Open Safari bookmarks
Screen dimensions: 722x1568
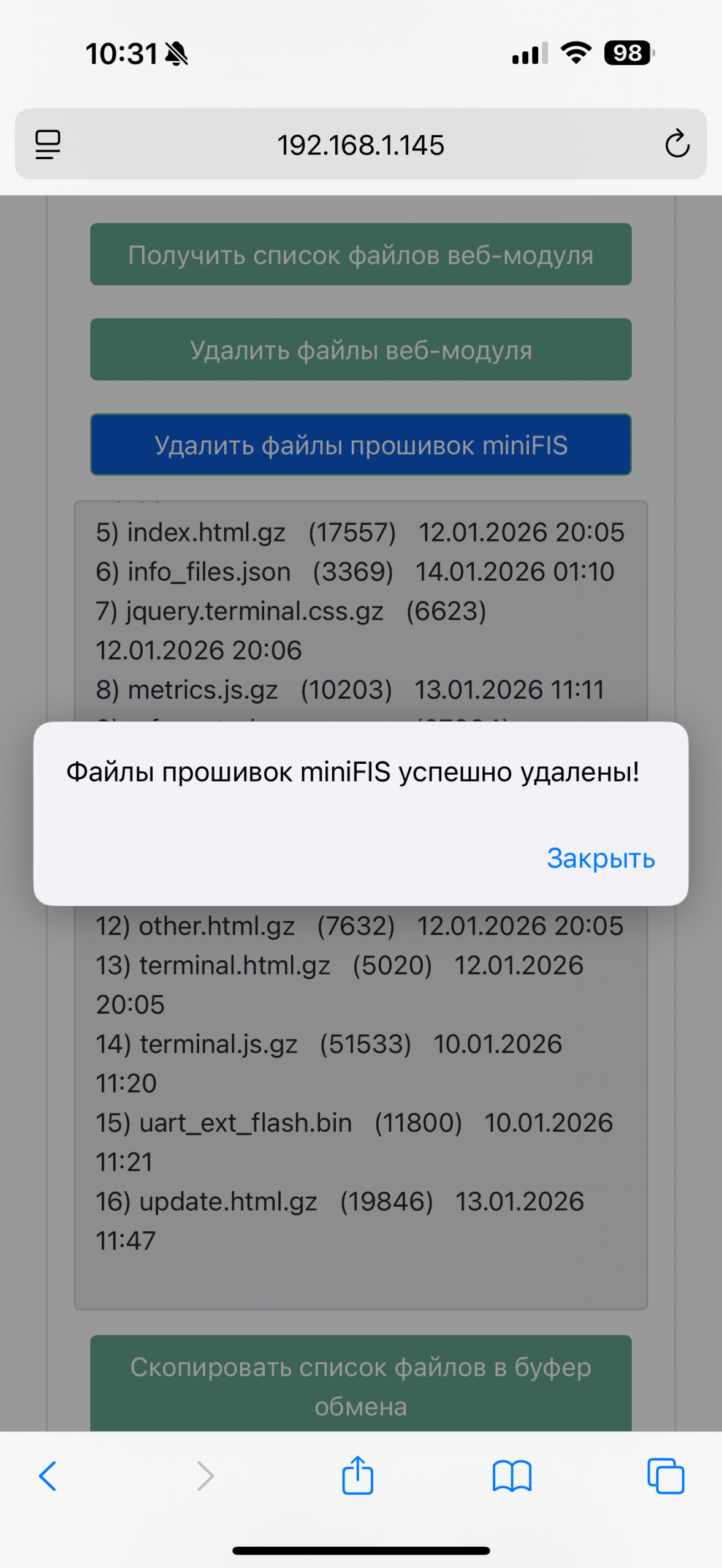tap(512, 1476)
